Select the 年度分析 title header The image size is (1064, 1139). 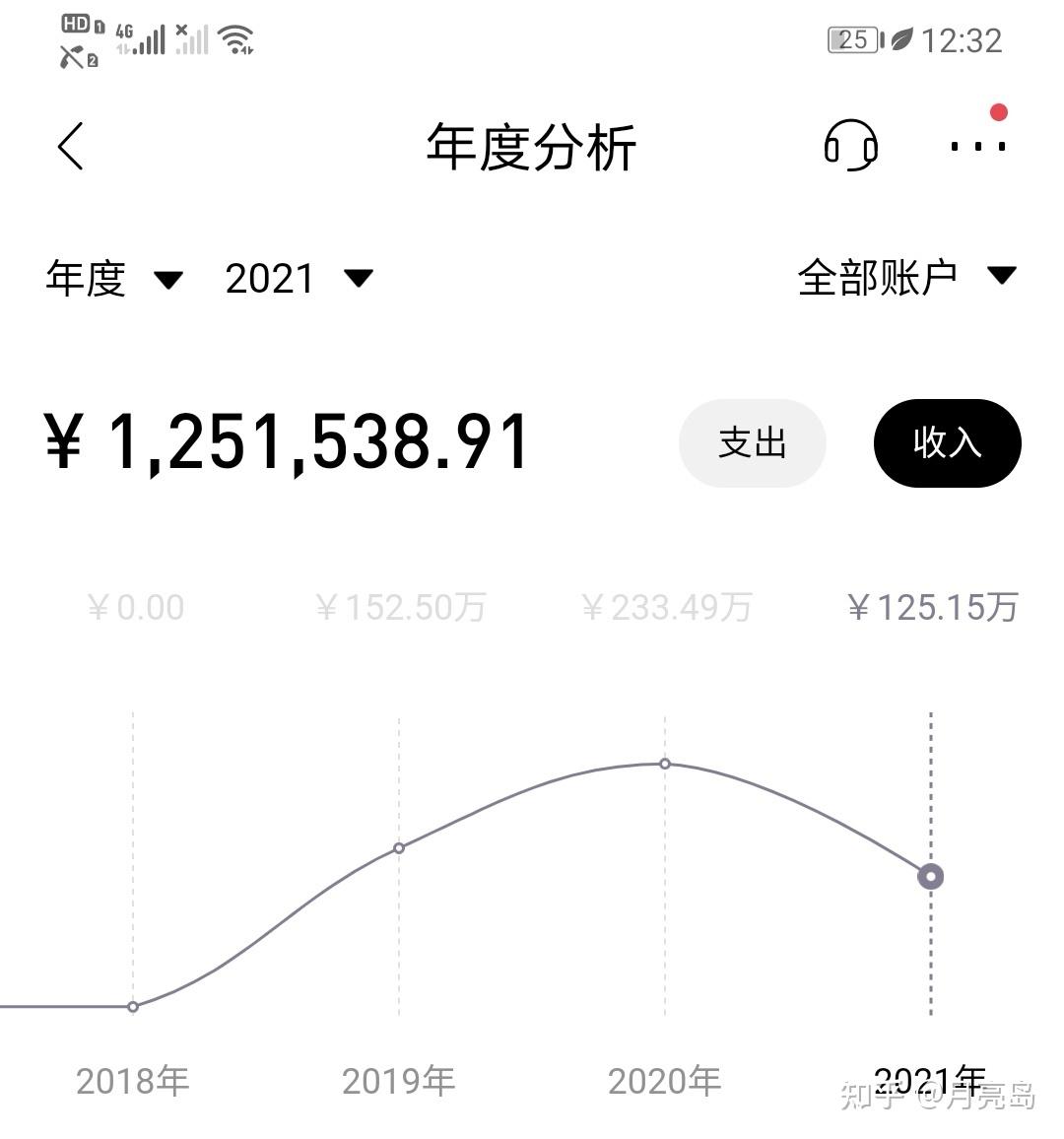pyautogui.click(x=532, y=146)
